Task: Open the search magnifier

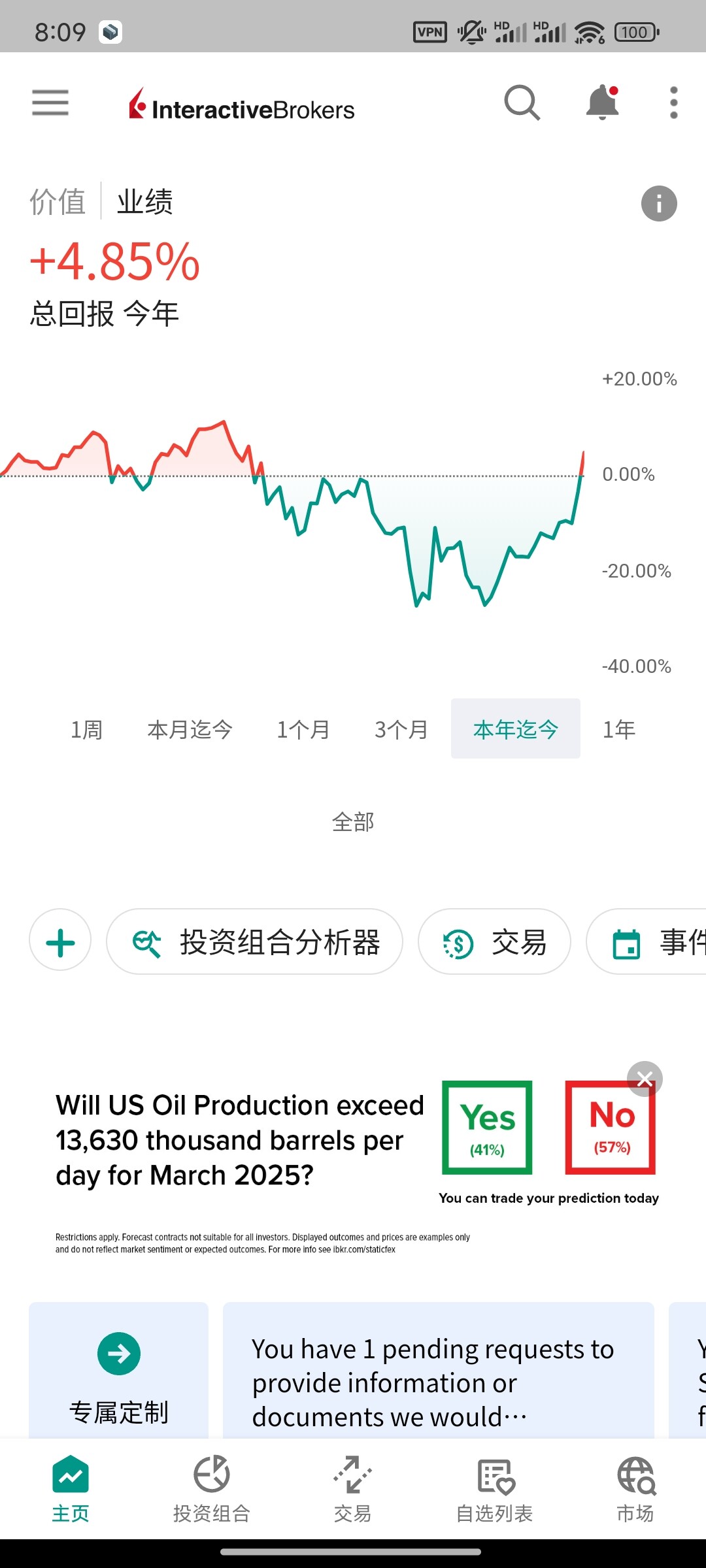Action: click(x=522, y=103)
